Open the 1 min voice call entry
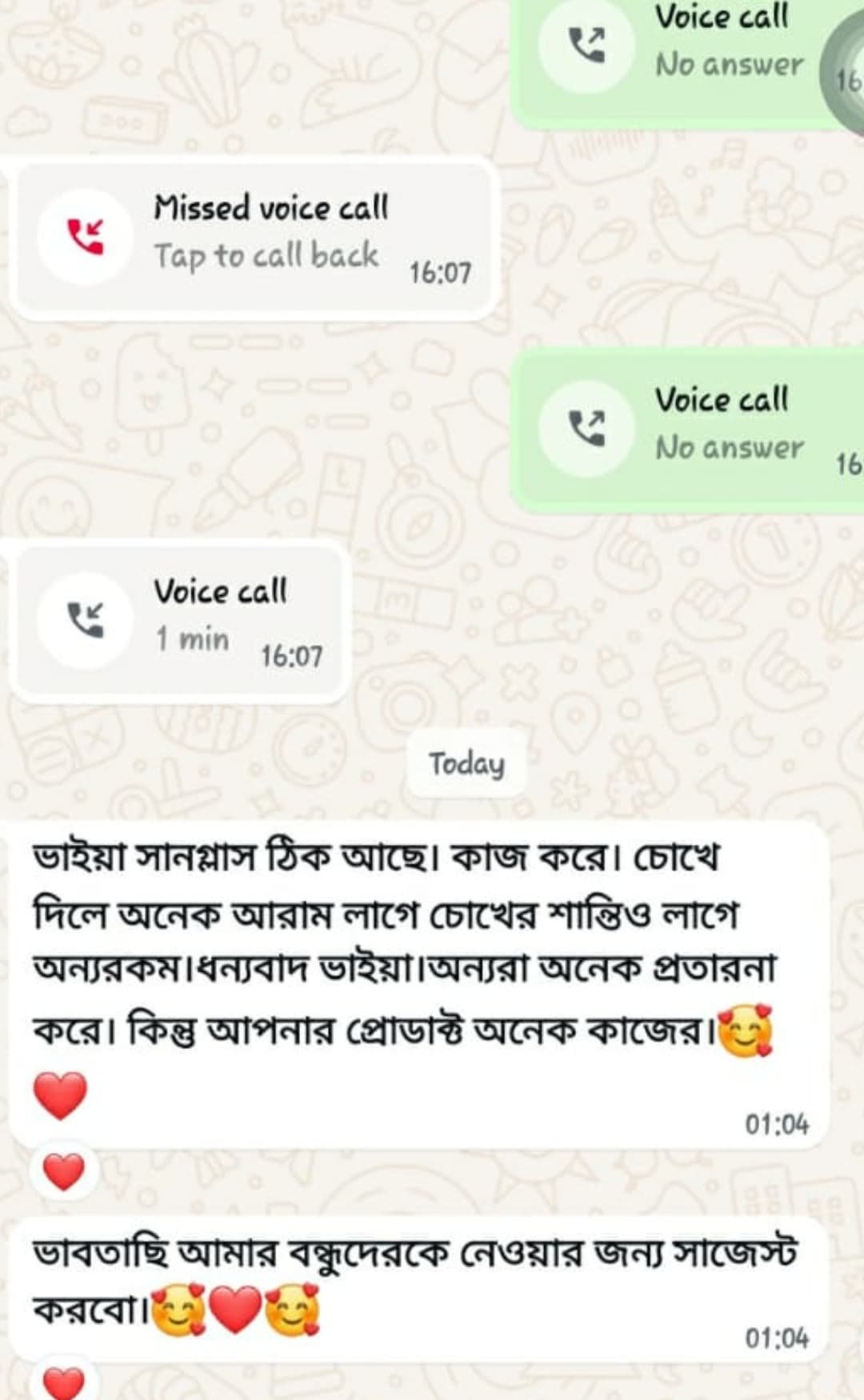The width and height of the screenshot is (864, 1400). pos(181,621)
